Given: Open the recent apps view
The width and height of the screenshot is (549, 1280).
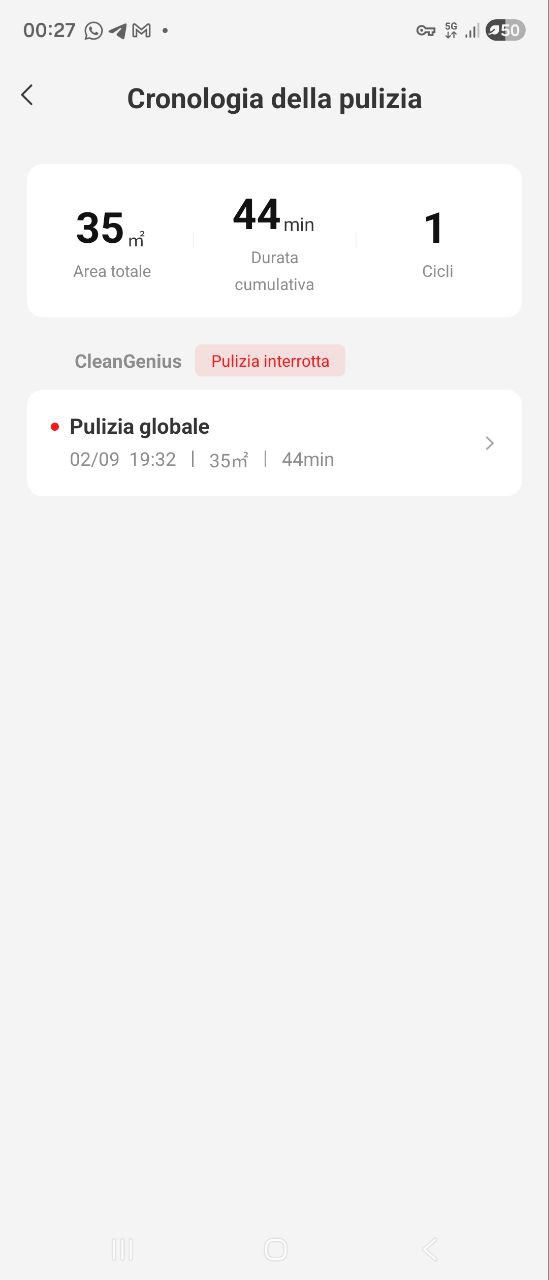Looking at the screenshot, I should click(122, 1249).
